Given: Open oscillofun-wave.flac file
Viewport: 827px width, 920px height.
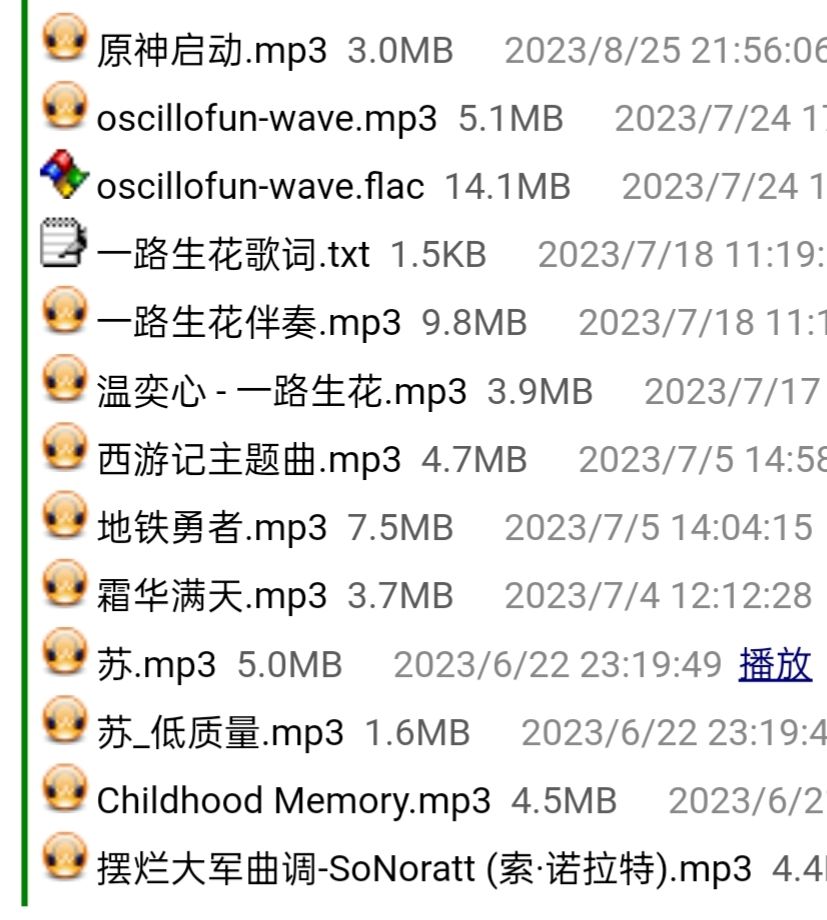Looking at the screenshot, I should click(260, 185).
